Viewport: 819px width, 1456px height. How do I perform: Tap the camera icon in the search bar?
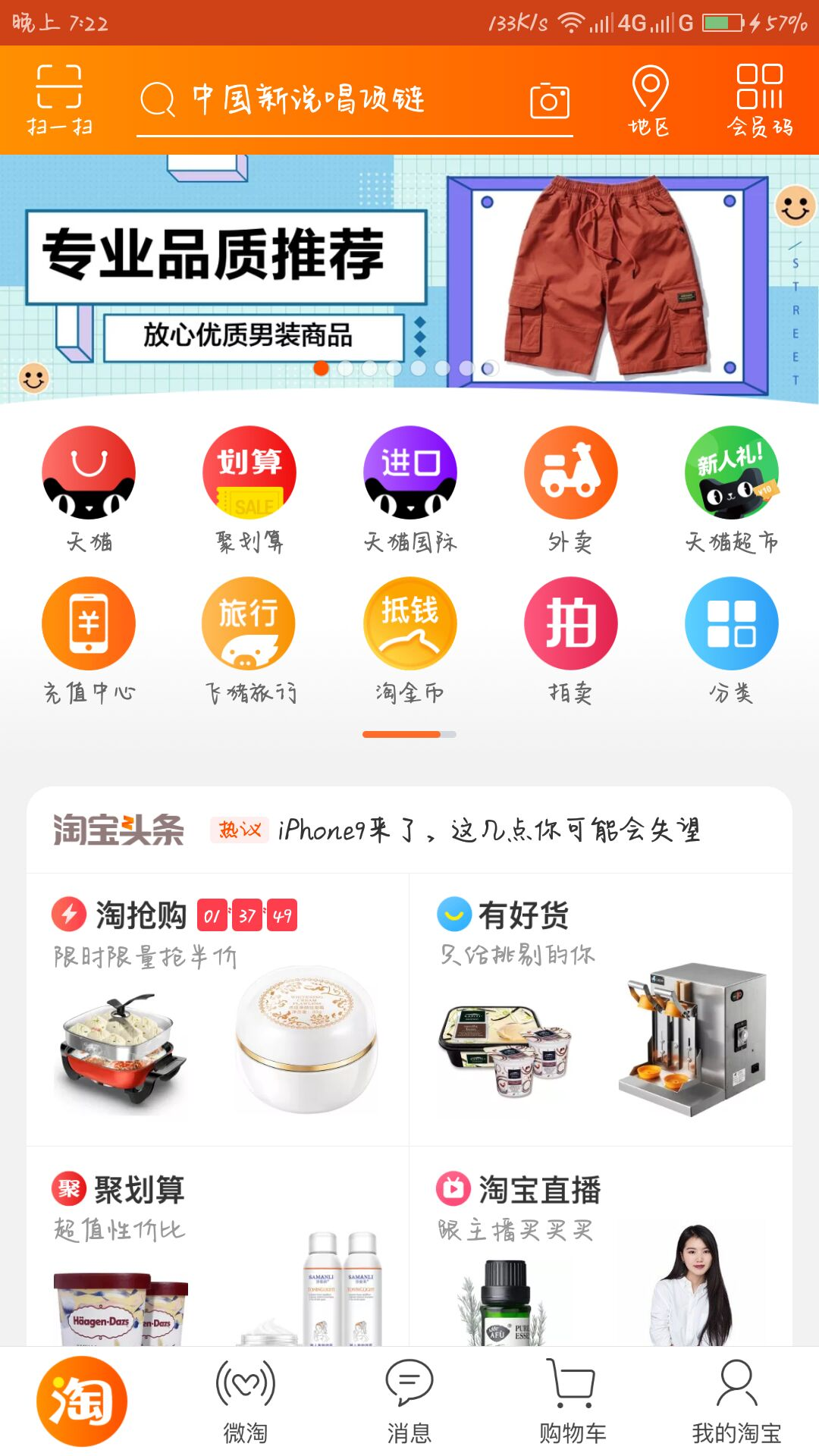pyautogui.click(x=548, y=99)
